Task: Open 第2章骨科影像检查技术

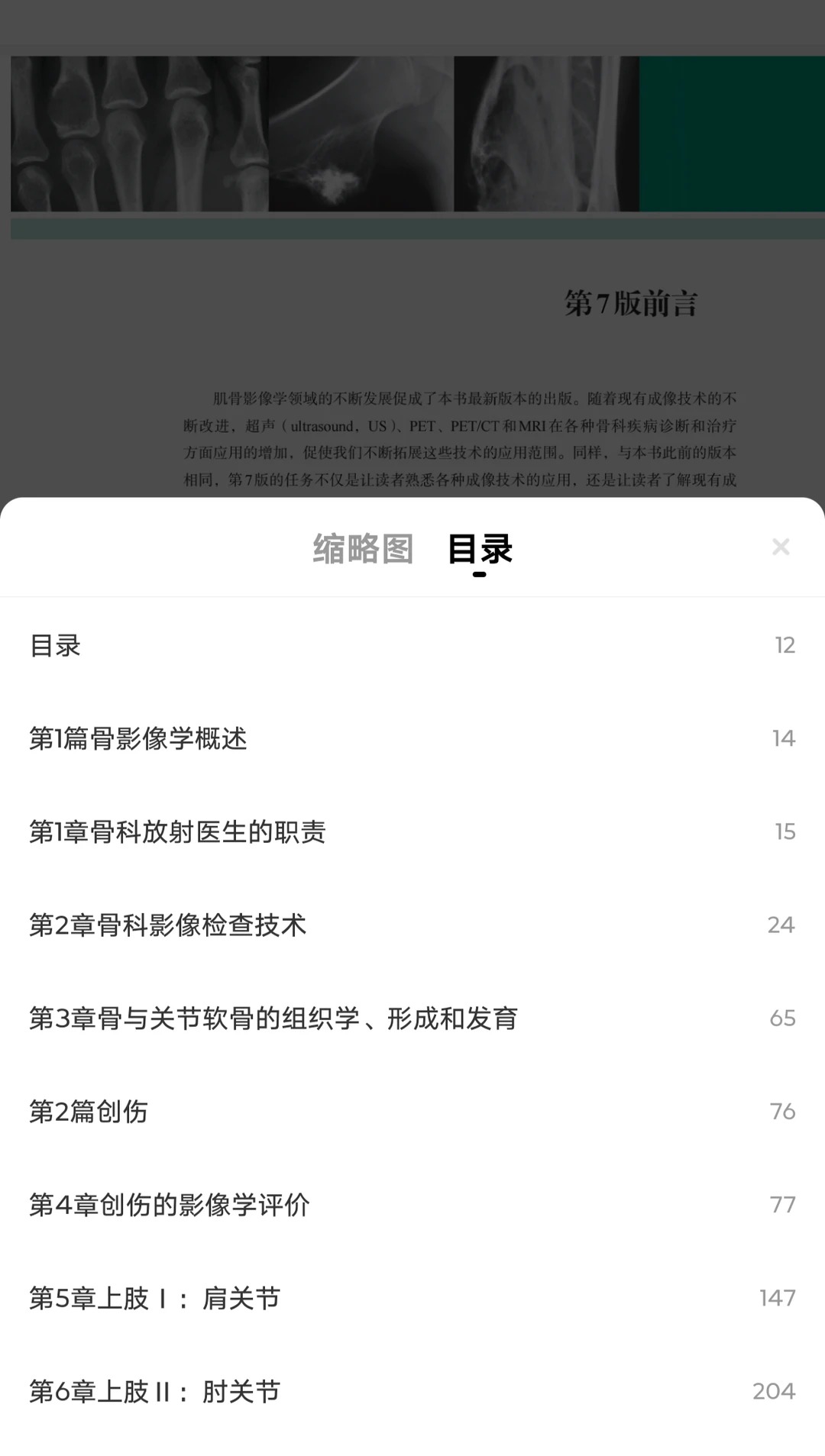Action: tap(167, 925)
